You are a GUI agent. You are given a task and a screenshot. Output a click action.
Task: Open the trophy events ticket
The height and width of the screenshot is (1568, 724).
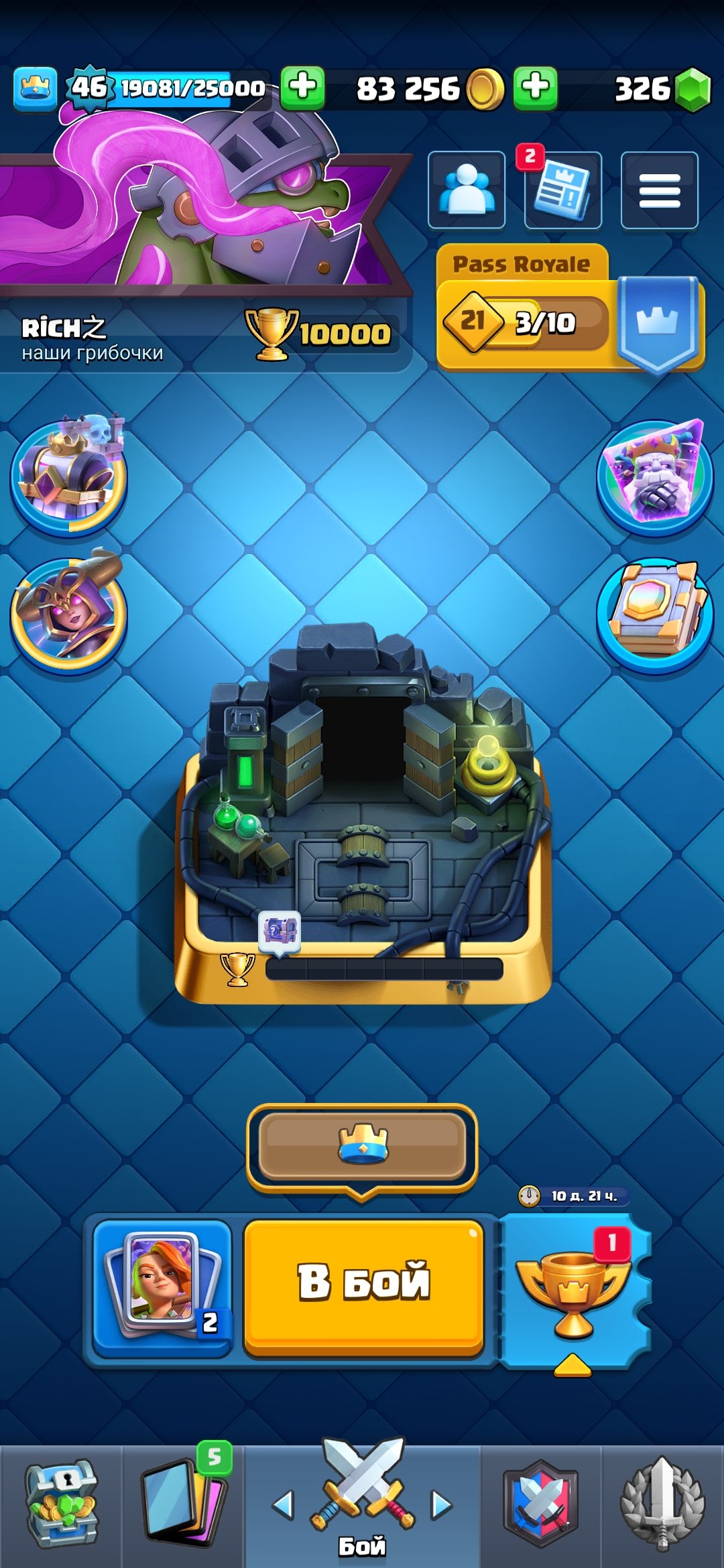pos(575,1290)
